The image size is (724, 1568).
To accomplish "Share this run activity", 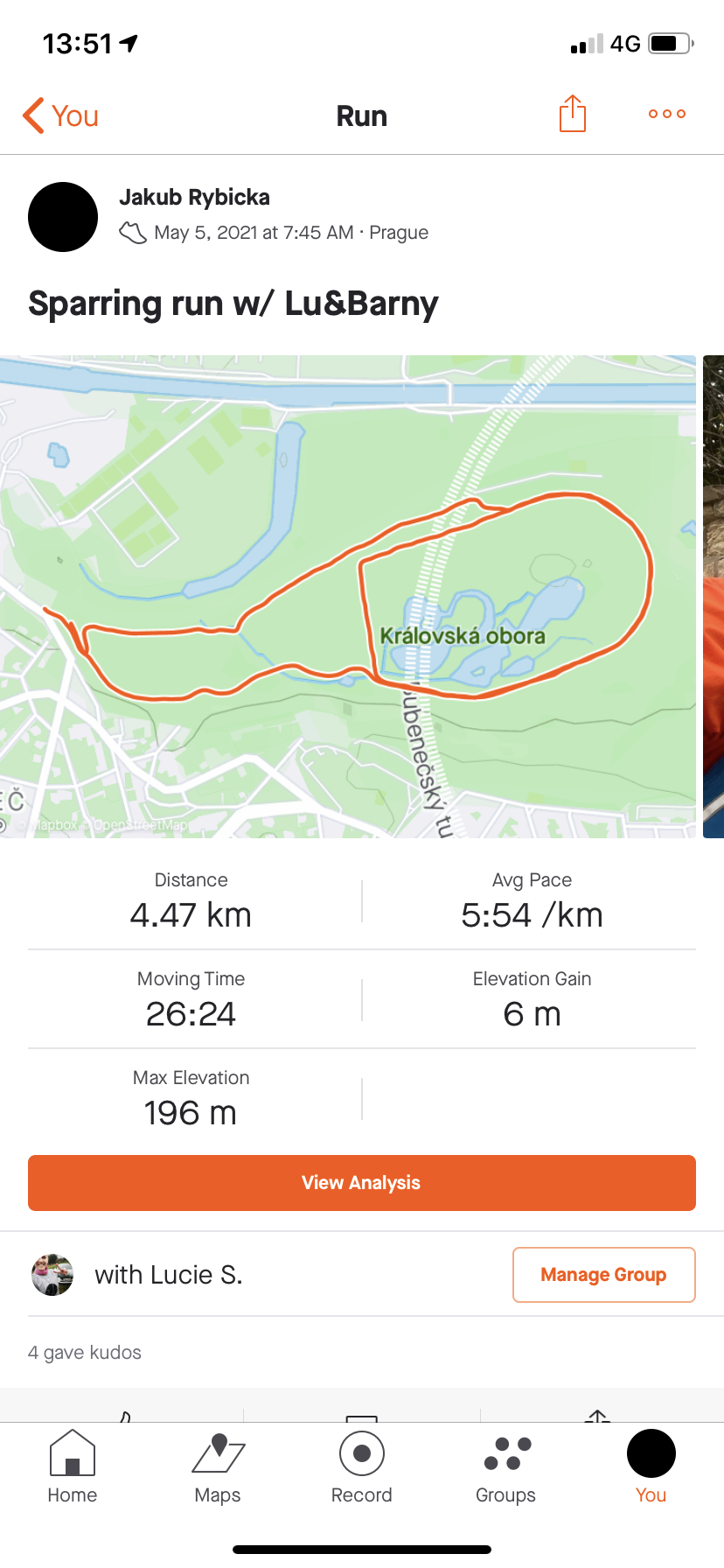I will (x=573, y=114).
